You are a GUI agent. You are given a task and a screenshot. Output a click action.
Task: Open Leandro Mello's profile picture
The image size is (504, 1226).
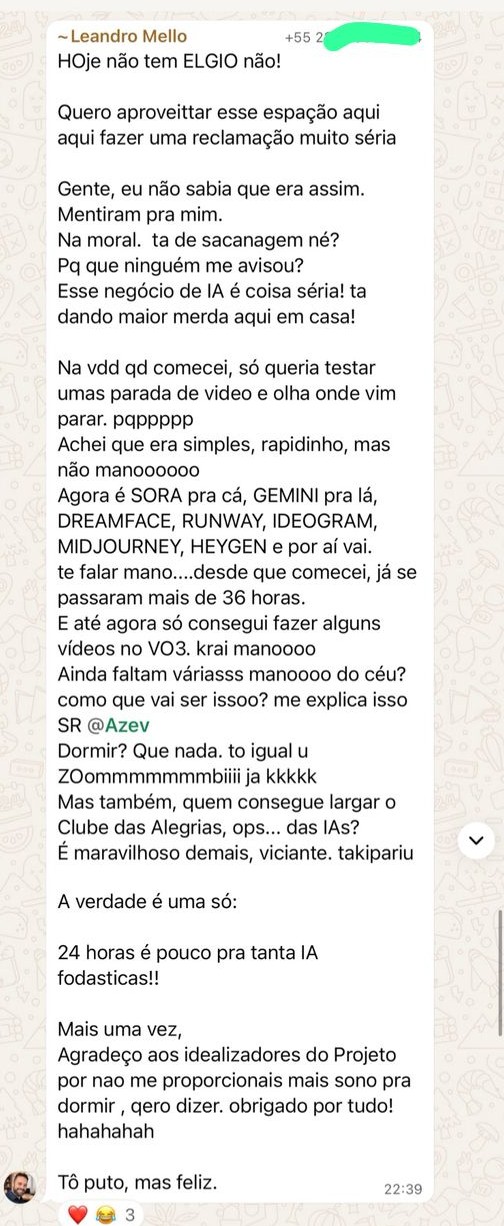coord(20,1186)
